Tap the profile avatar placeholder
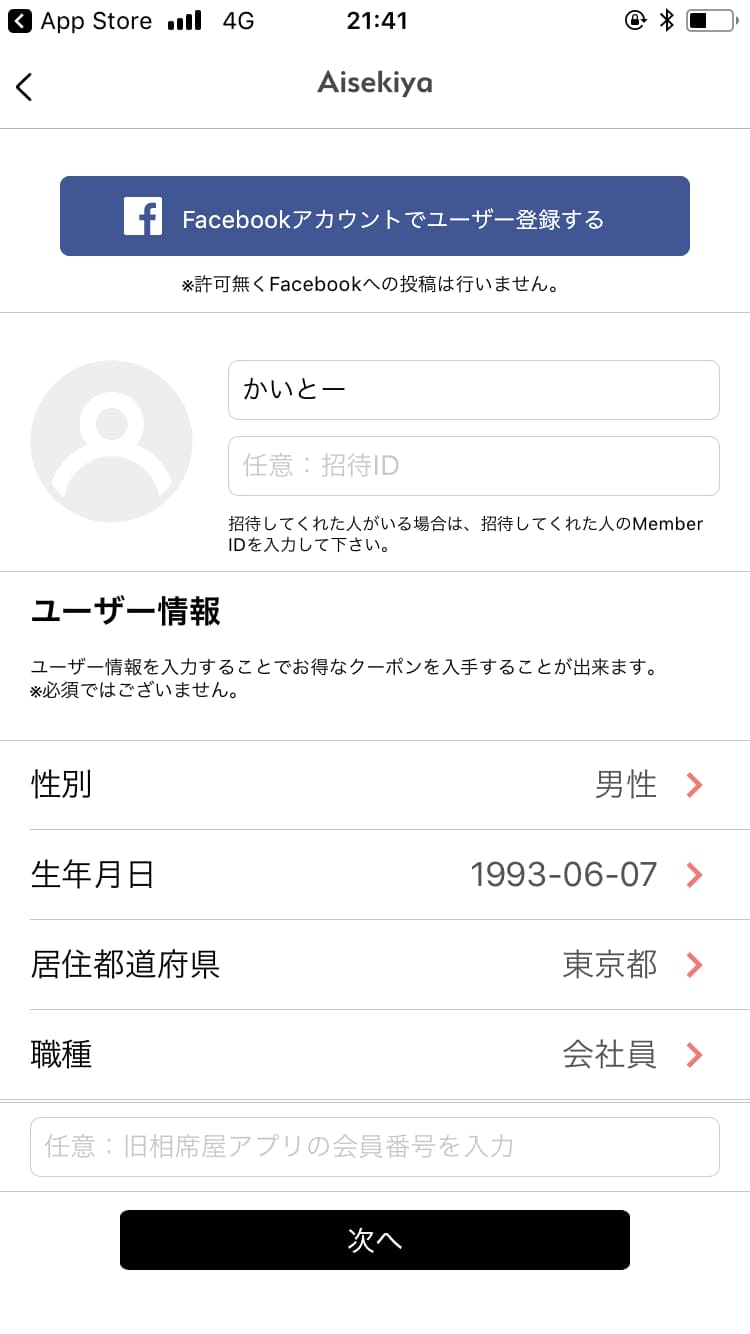750x1334 pixels. click(x=111, y=442)
